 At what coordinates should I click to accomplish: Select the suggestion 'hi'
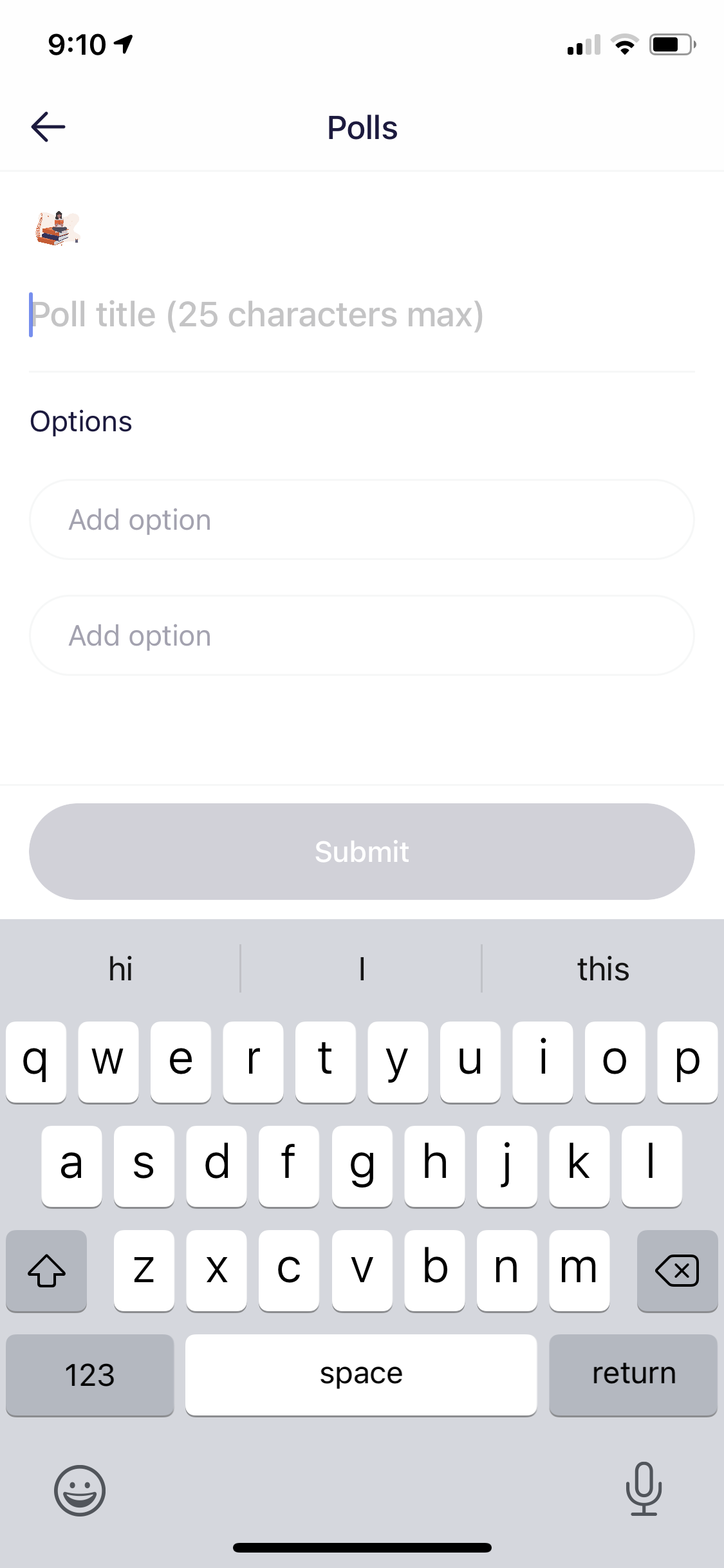pos(120,969)
